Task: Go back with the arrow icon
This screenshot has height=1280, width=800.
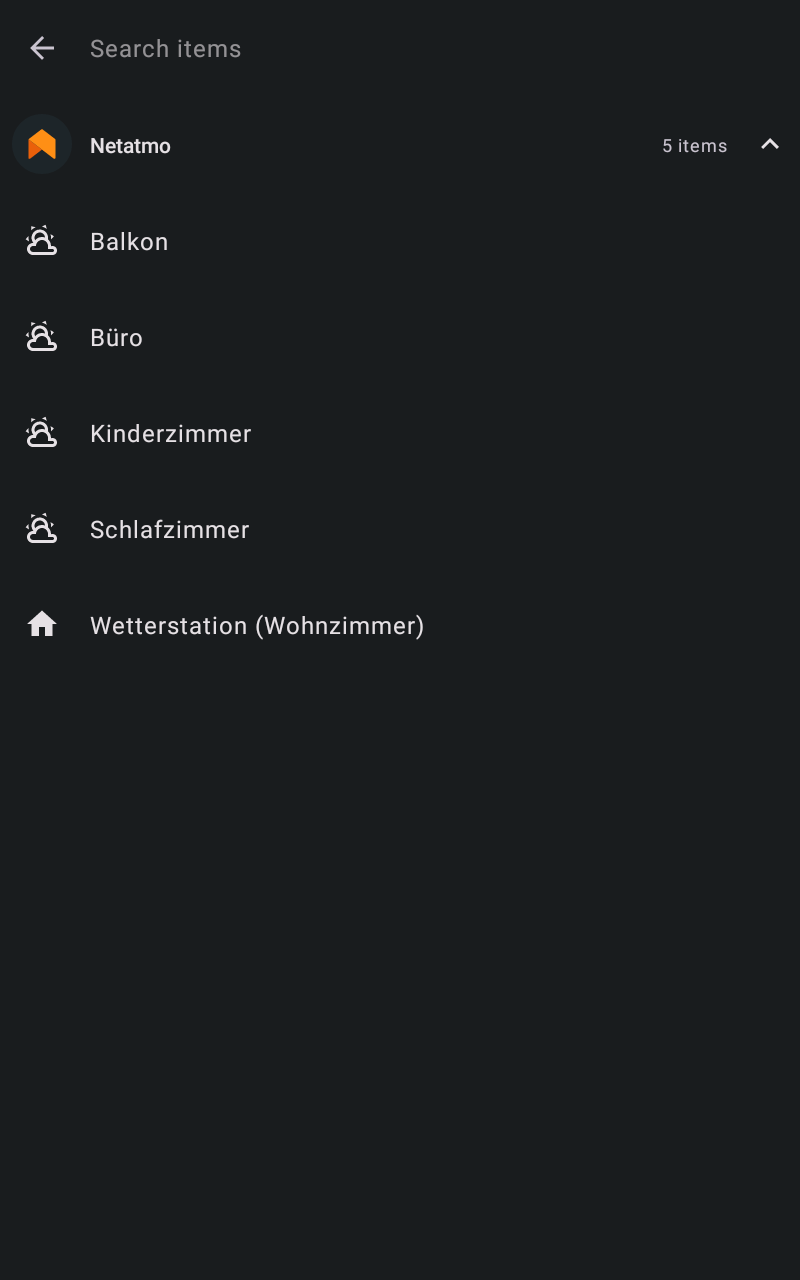Action: pyautogui.click(x=42, y=48)
